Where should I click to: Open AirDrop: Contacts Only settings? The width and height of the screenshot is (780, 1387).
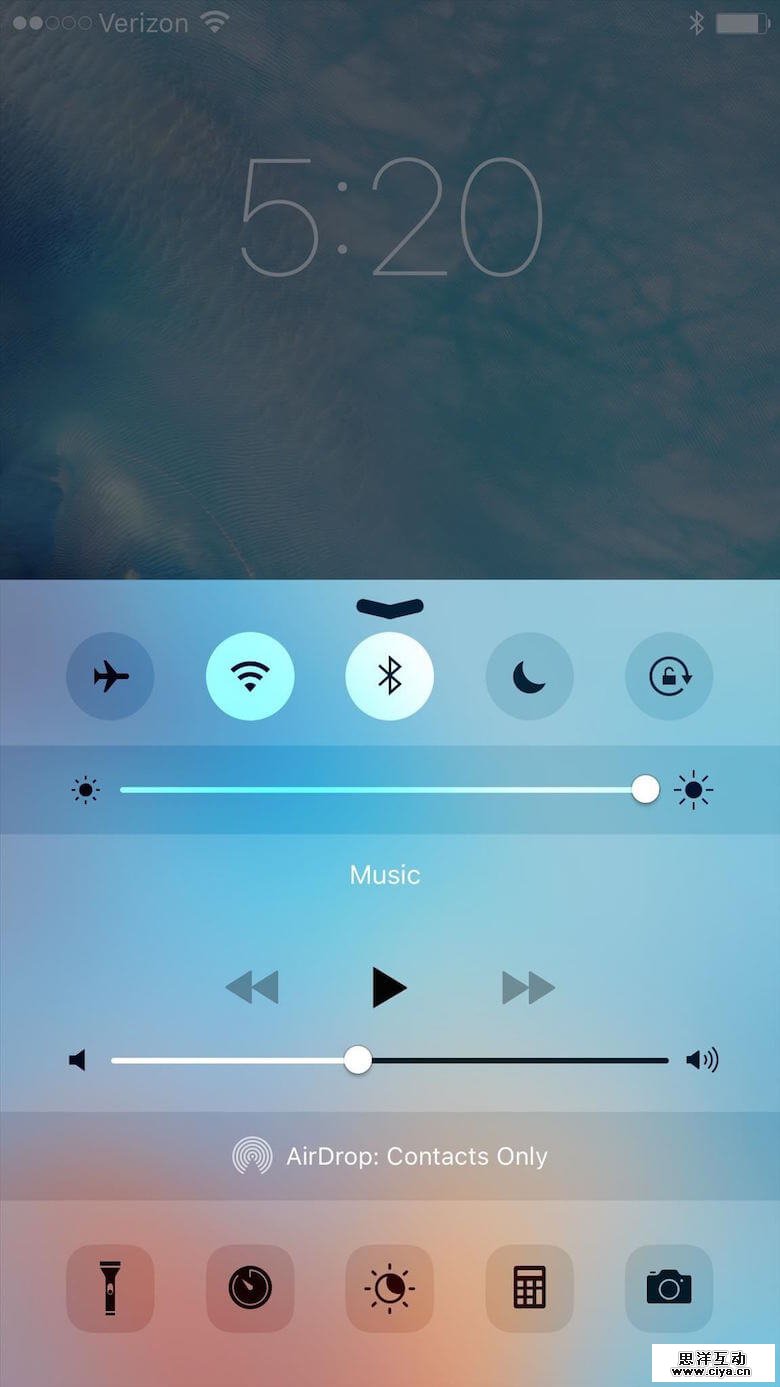click(x=390, y=1157)
